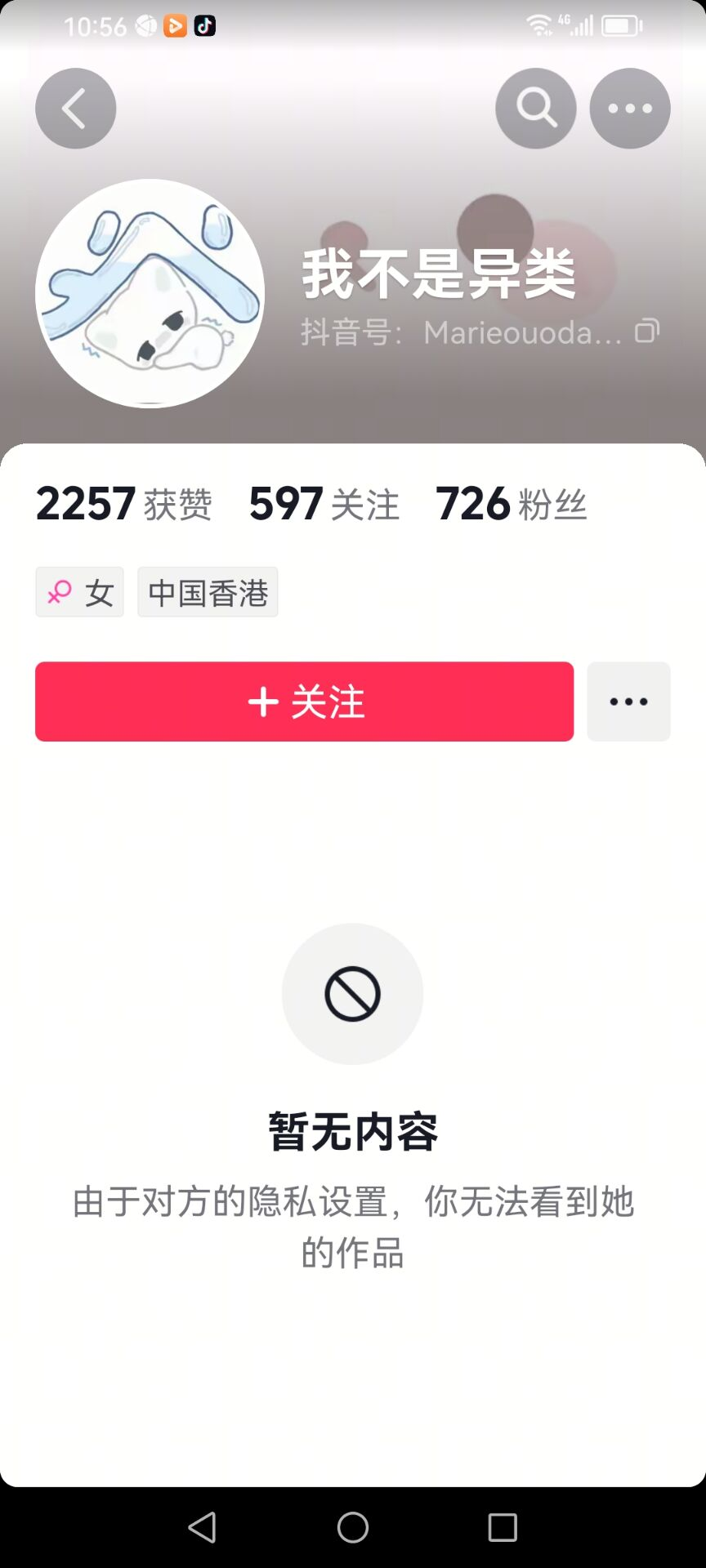
Task: Copy the Douyin ID
Action: (647, 331)
